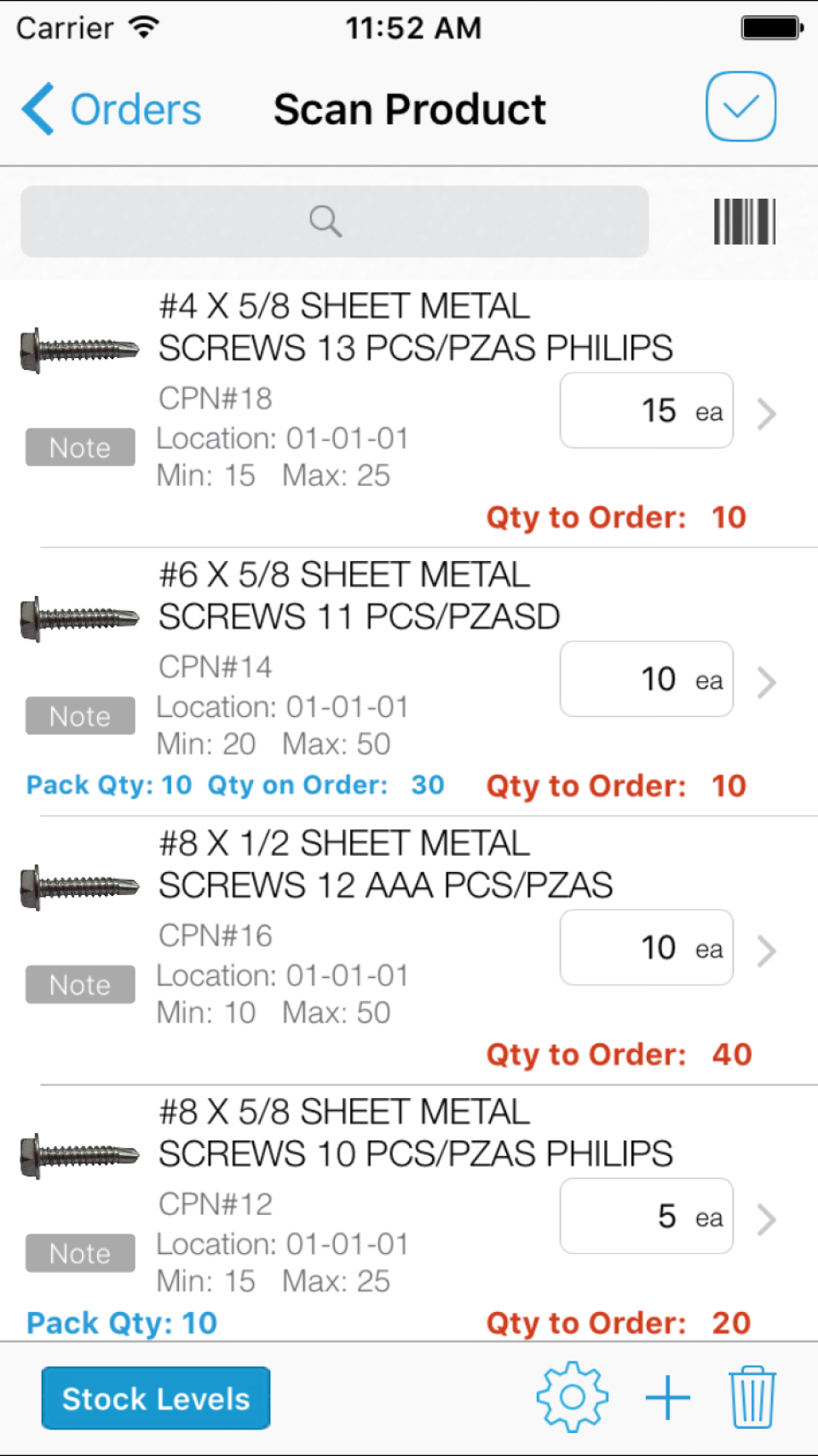Edit quantity field for CPN#12

pyautogui.click(x=646, y=1216)
